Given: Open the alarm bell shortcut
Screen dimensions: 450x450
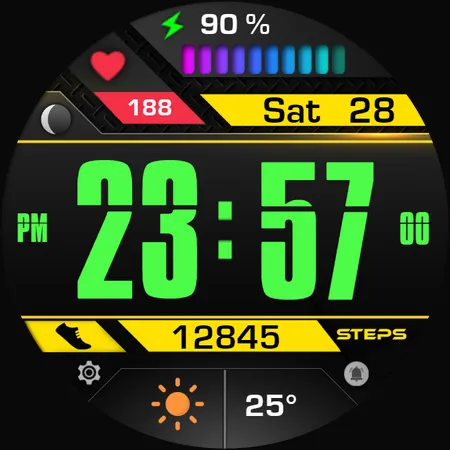Looking at the screenshot, I should (356, 374).
